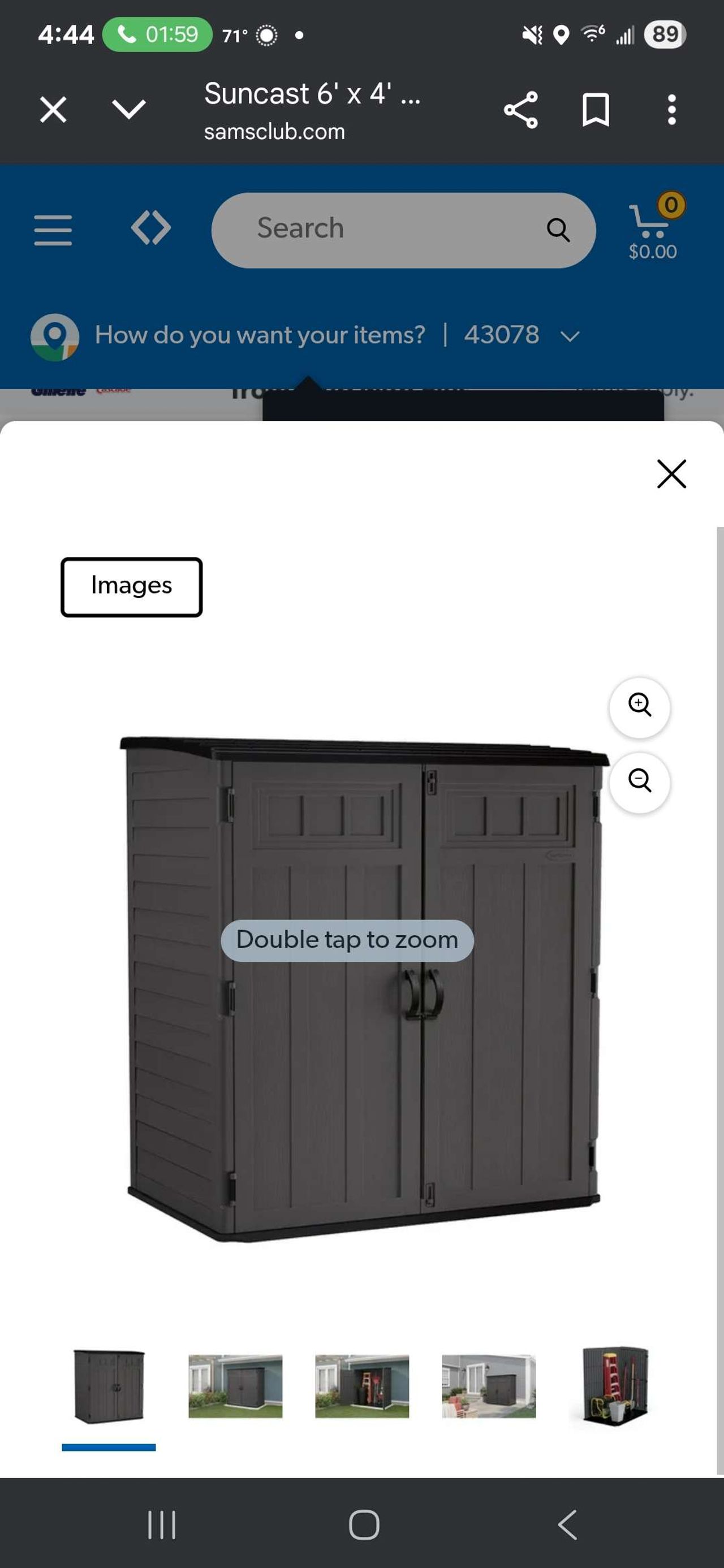Viewport: 724px width, 1568px height.
Task: Zoom out on the shed image
Action: coord(639,782)
